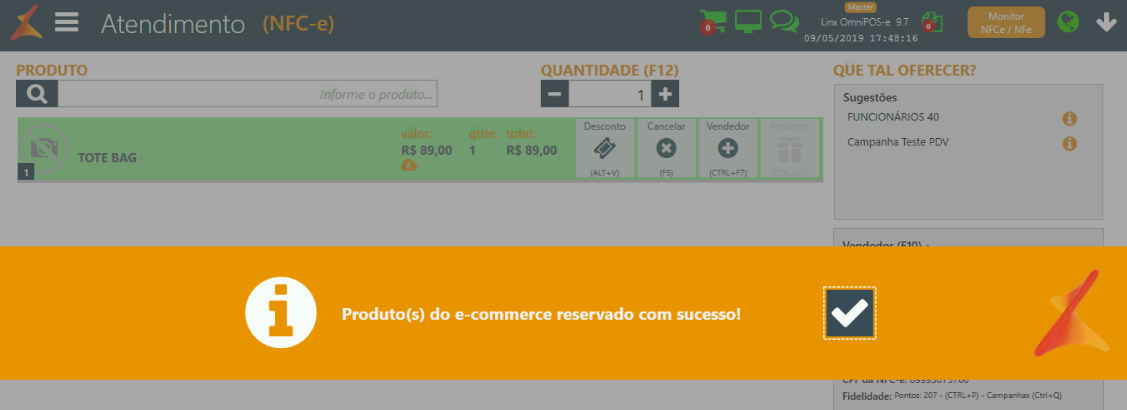Show info for Campanha Teste PDV
This screenshot has height=410, width=1127.
(x=1069, y=143)
